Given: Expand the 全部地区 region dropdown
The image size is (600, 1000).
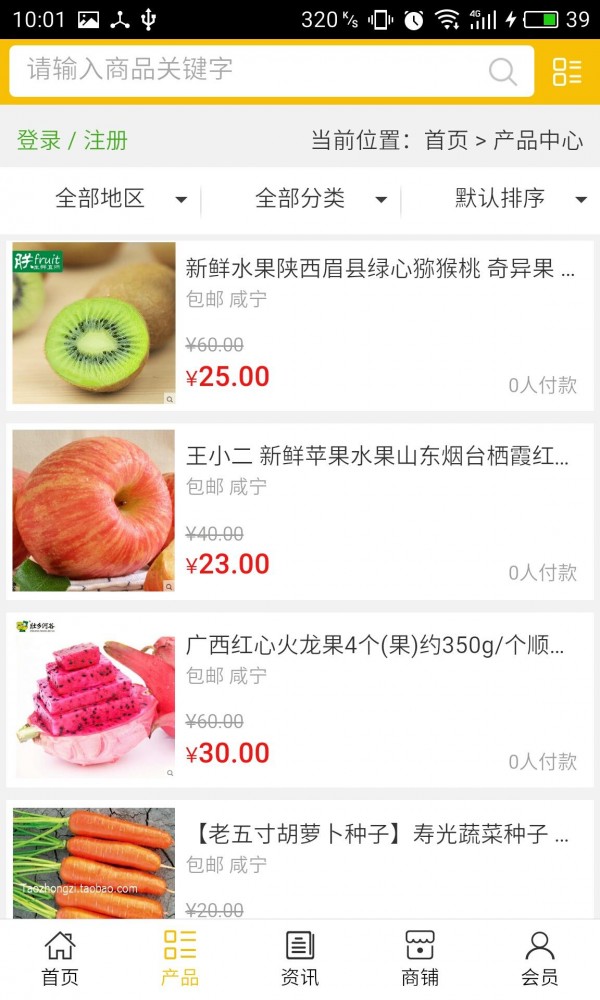Looking at the screenshot, I should [x=120, y=199].
